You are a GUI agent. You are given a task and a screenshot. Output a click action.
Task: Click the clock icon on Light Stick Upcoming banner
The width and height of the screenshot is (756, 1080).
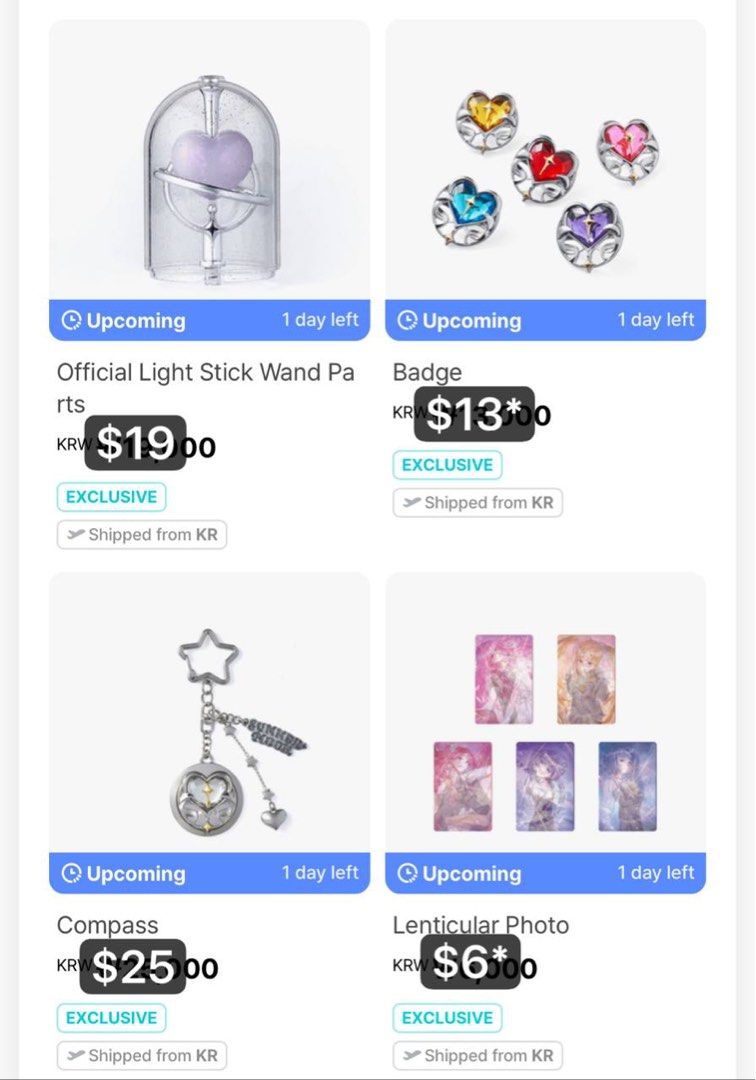74,320
